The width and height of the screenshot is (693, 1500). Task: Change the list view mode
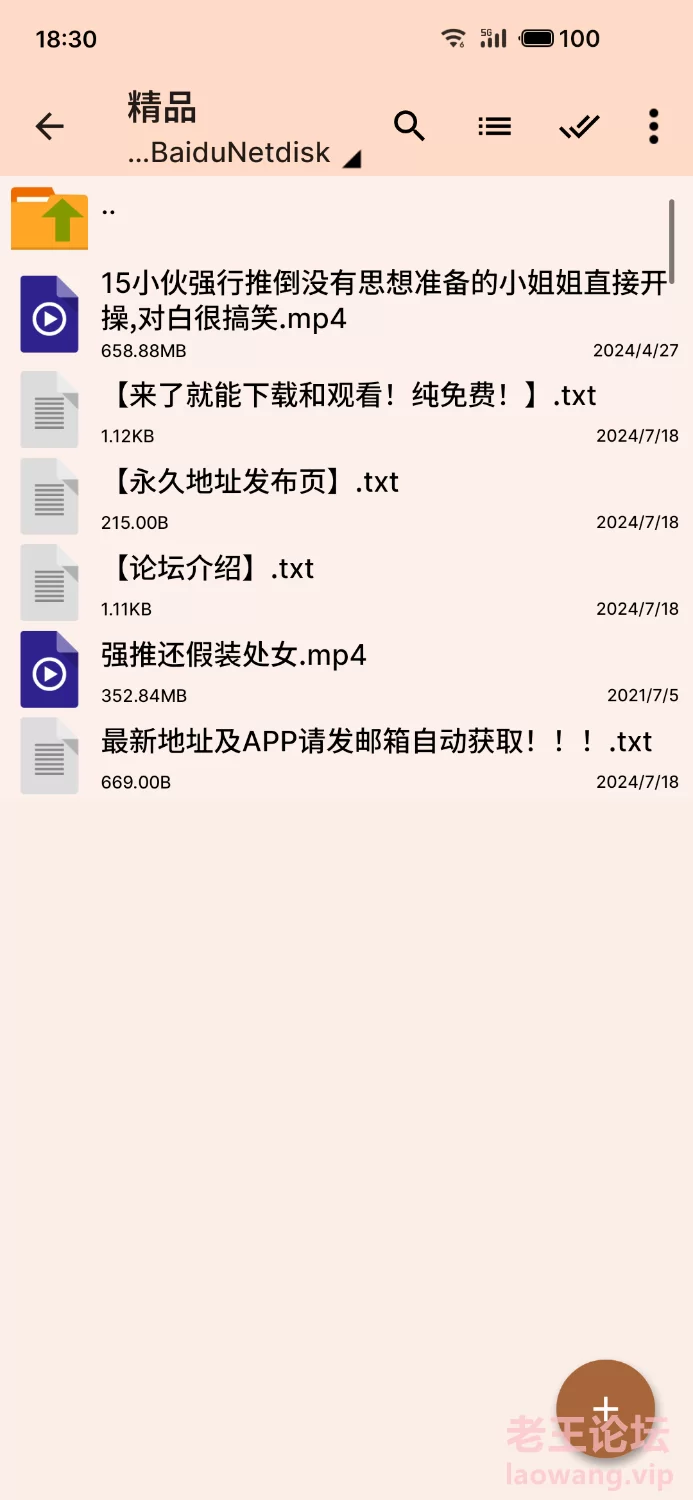pyautogui.click(x=494, y=126)
